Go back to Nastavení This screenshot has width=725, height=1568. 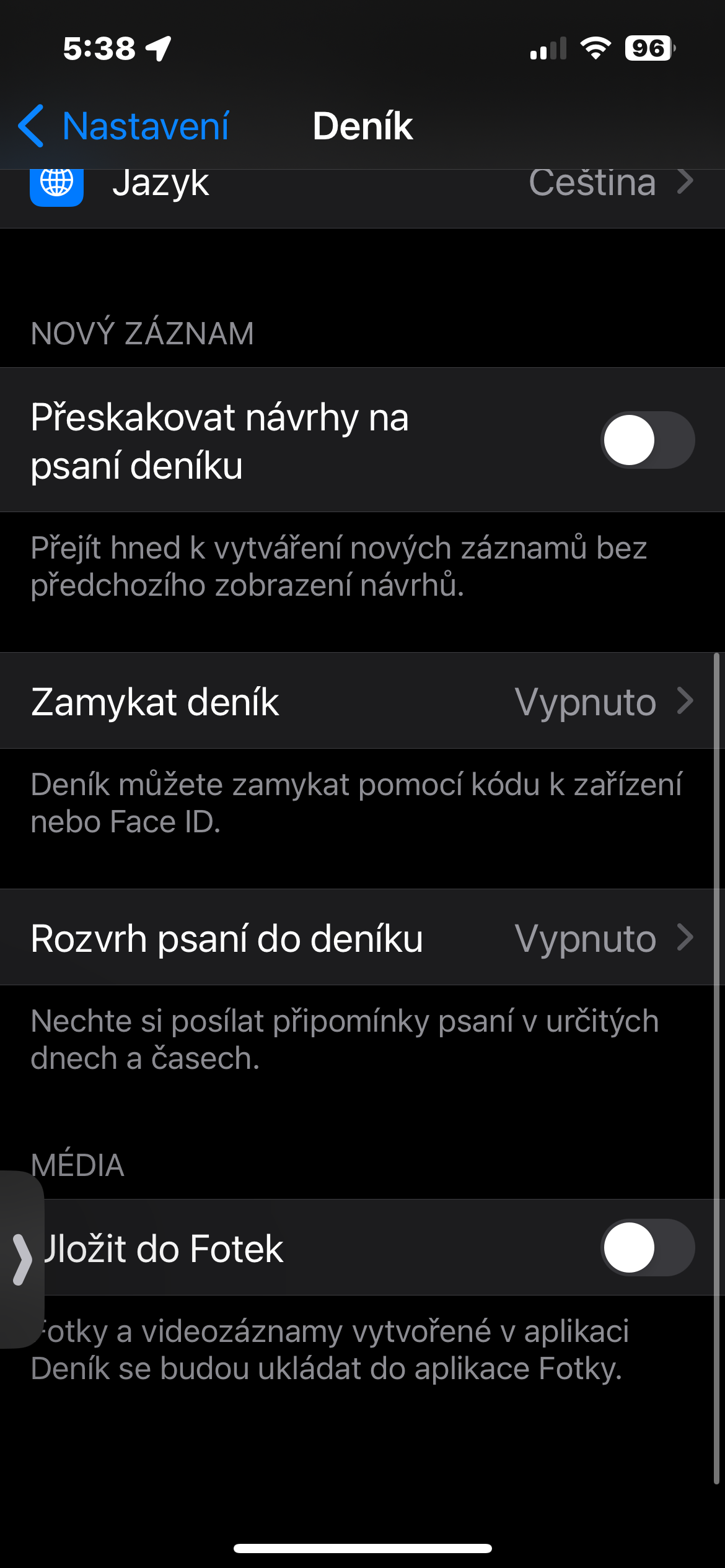coord(124,126)
